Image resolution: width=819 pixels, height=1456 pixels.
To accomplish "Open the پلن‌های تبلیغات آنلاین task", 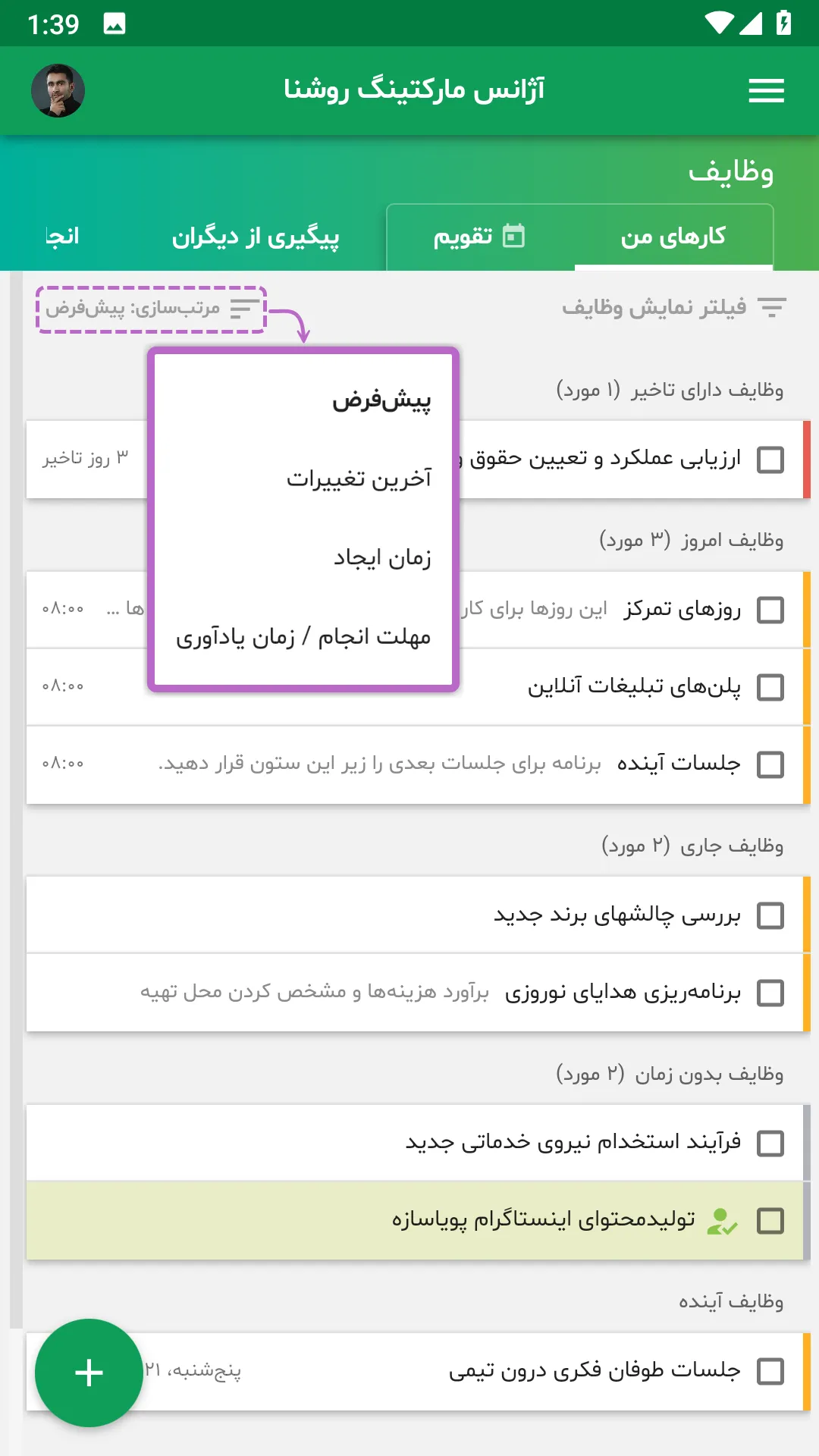I will click(x=415, y=687).
